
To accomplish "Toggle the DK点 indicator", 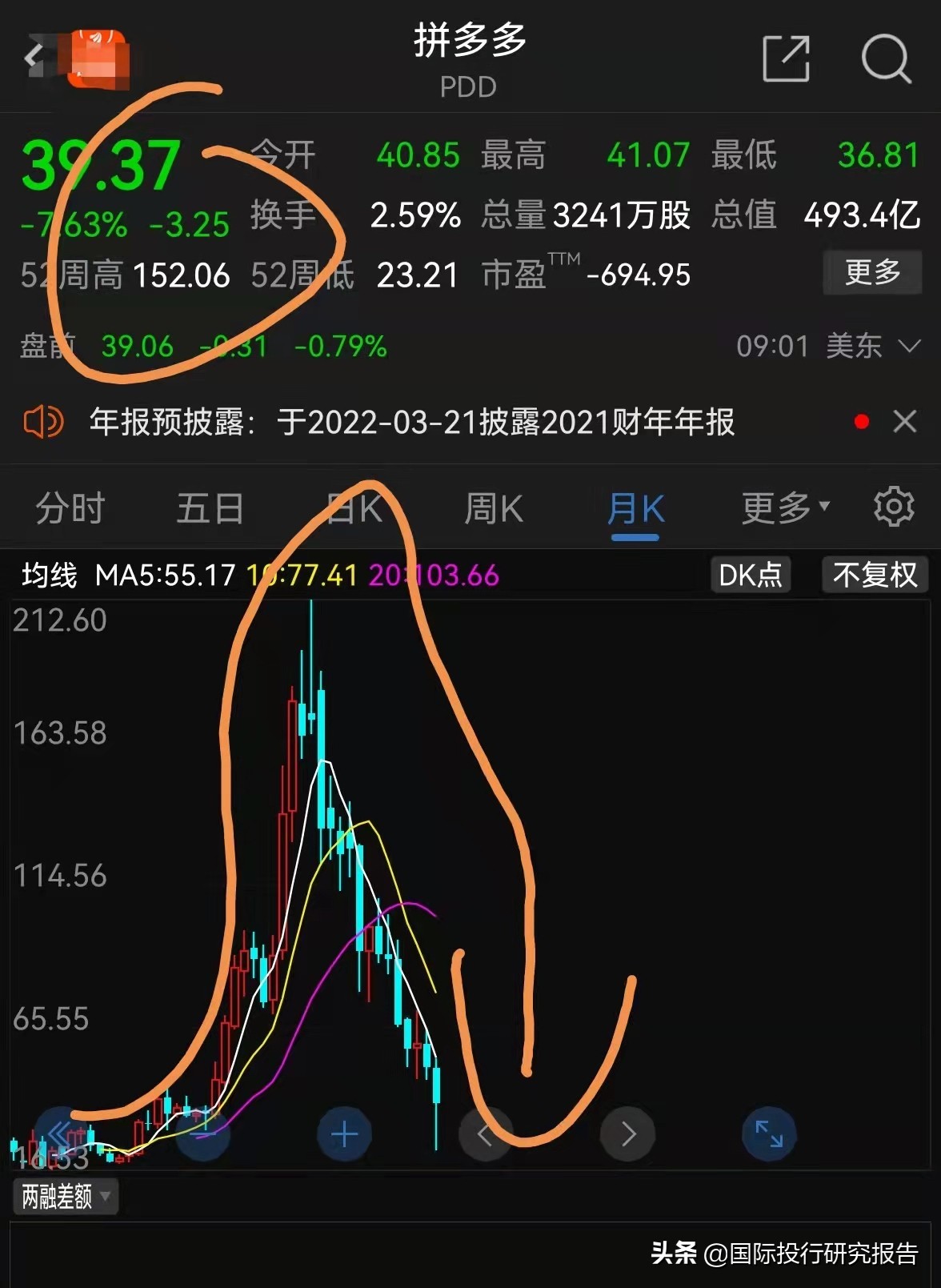I will (x=750, y=575).
